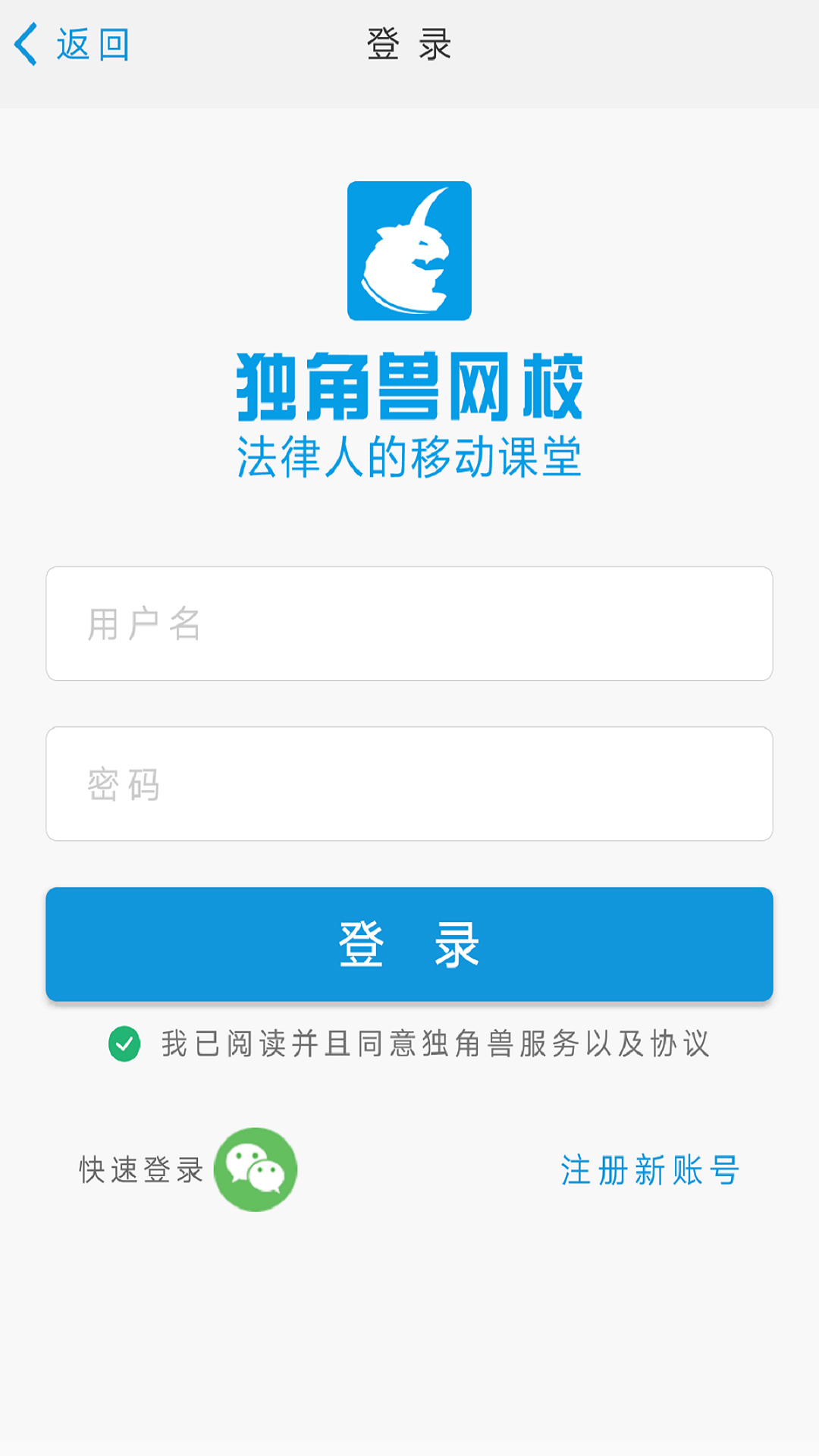
Task: Uncheck the service agreement checkbox
Action: tap(124, 1044)
